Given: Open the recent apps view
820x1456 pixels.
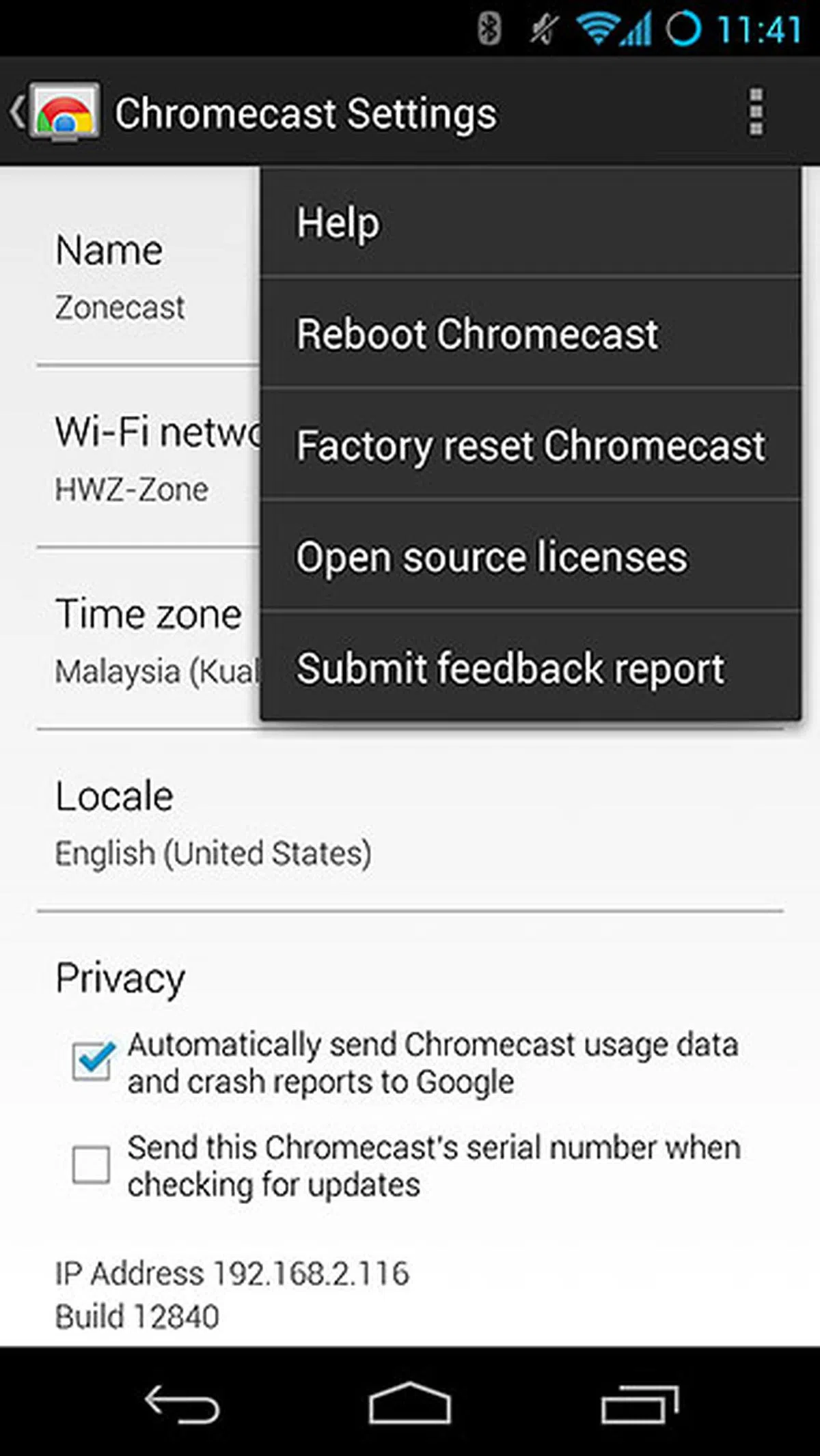Looking at the screenshot, I should [x=639, y=1404].
